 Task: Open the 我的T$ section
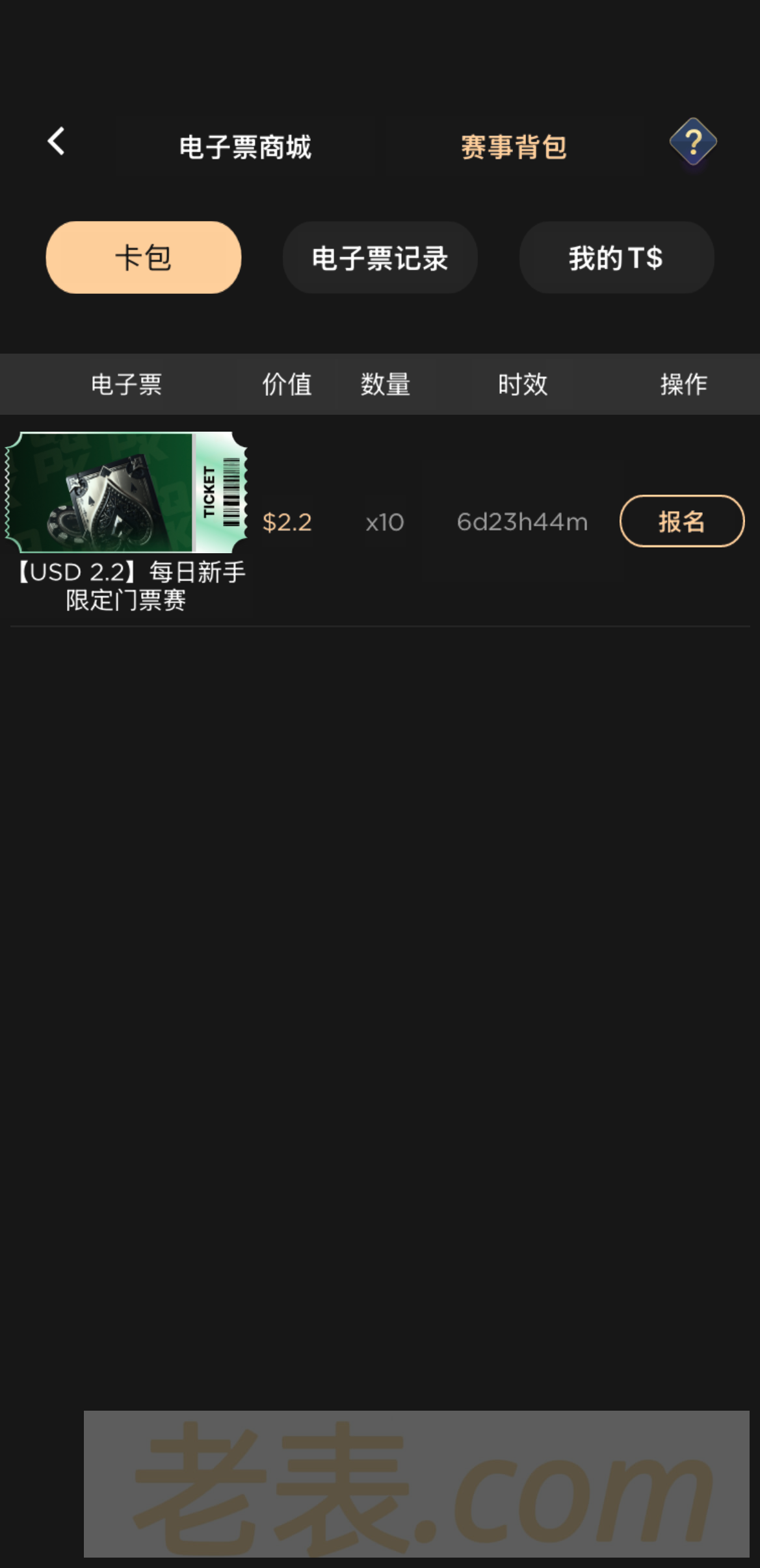pyautogui.click(x=616, y=257)
